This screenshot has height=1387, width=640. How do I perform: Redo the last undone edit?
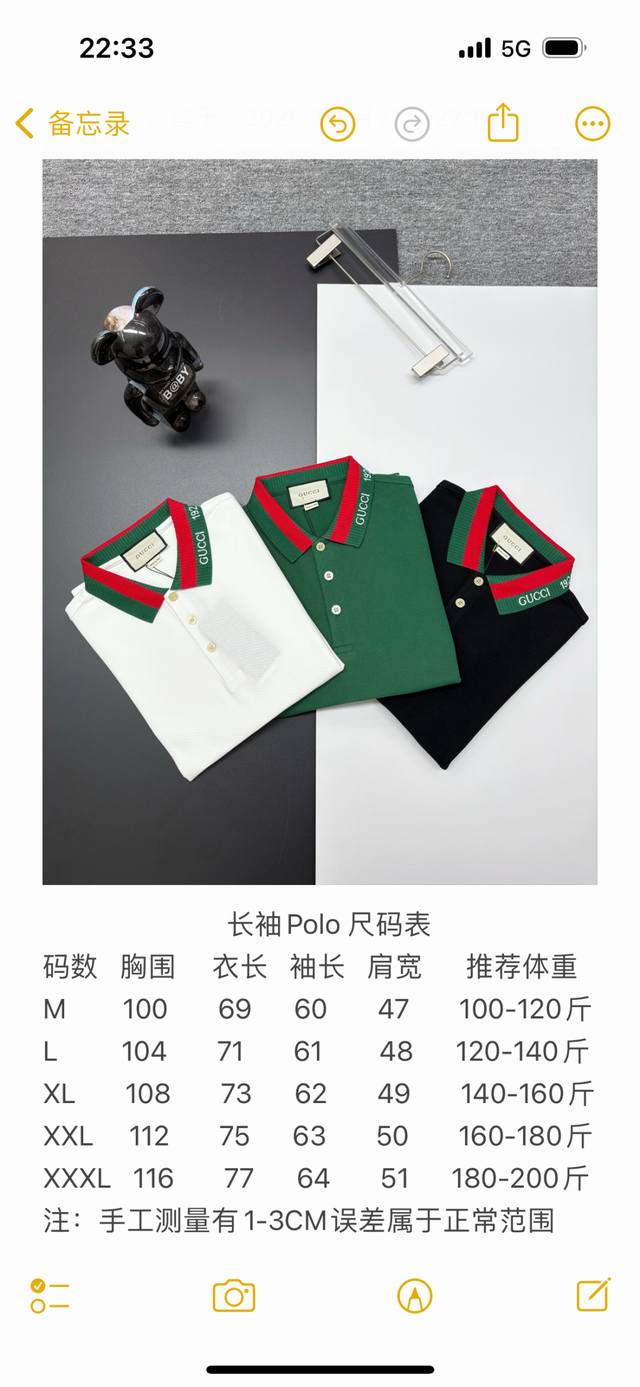[412, 124]
